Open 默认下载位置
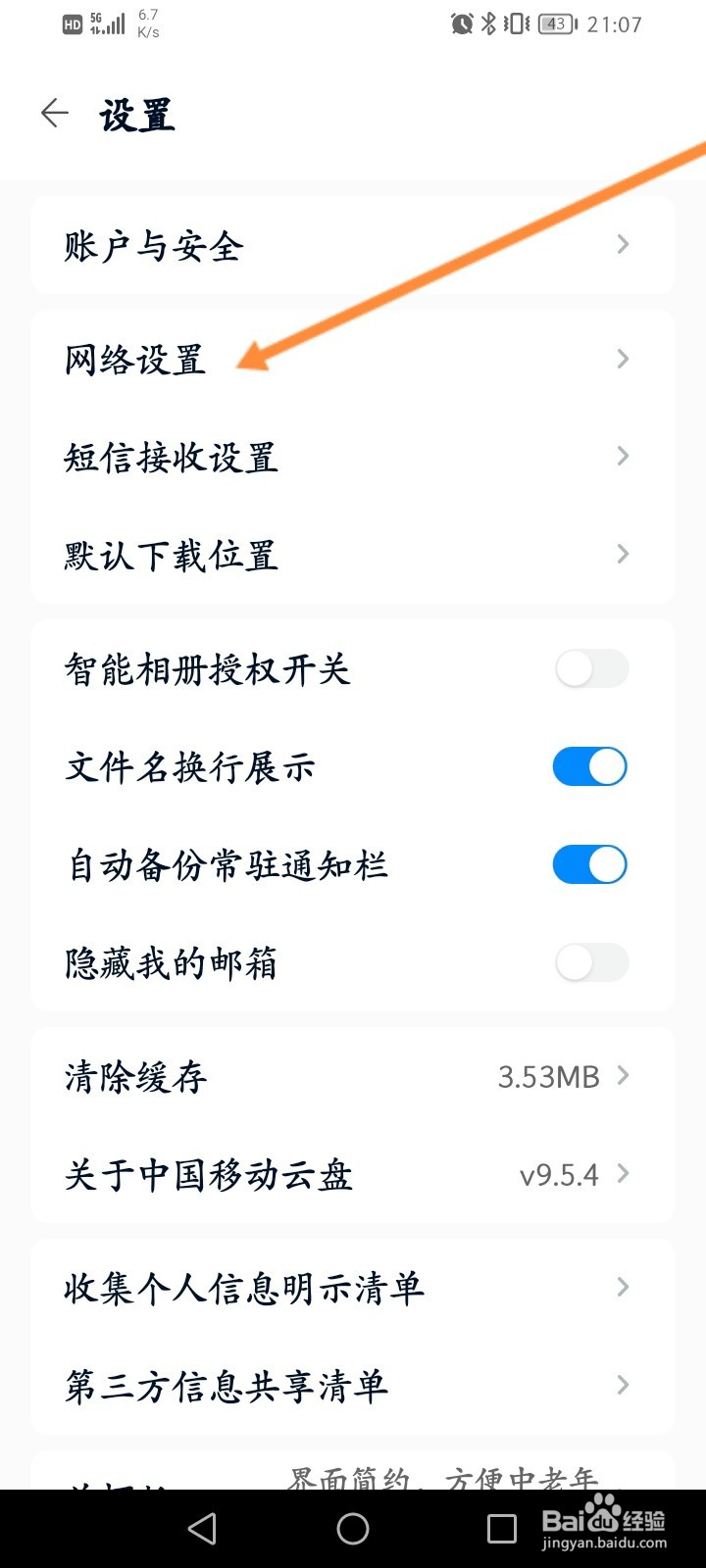 (x=353, y=555)
